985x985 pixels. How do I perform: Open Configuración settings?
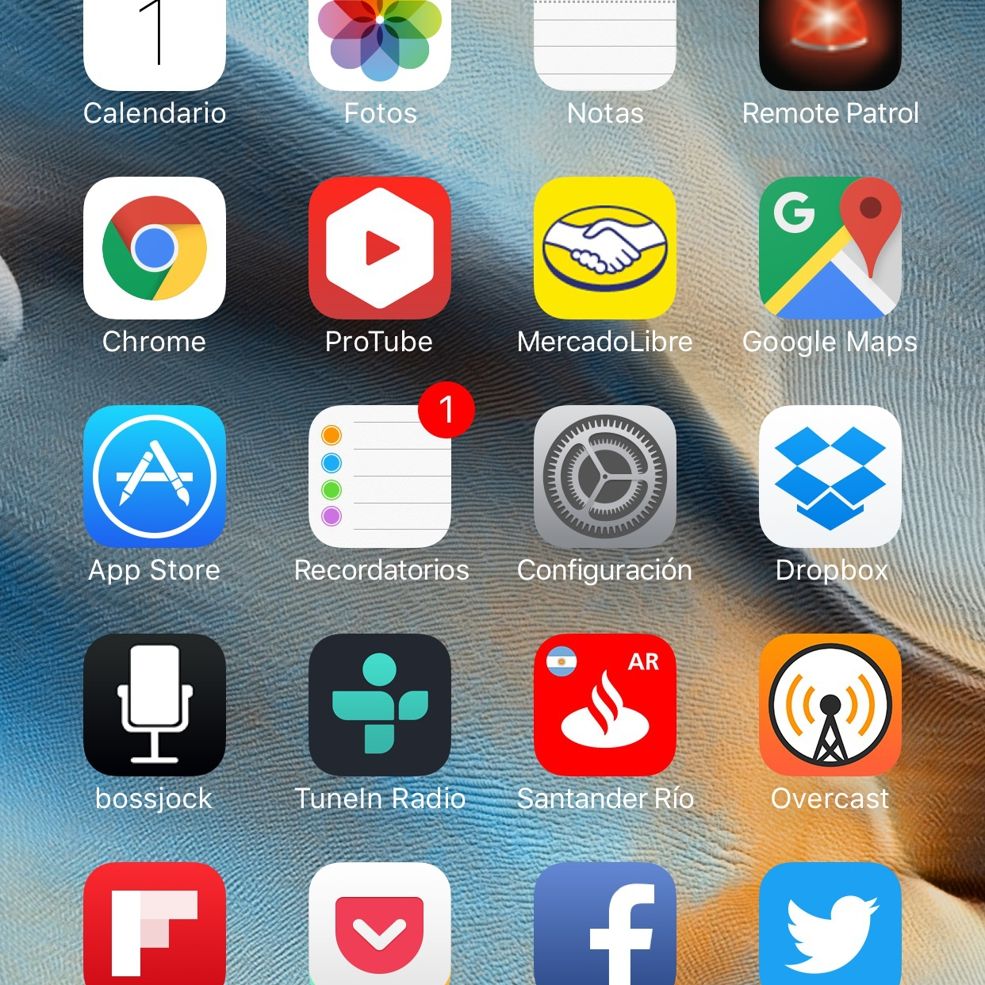(604, 476)
